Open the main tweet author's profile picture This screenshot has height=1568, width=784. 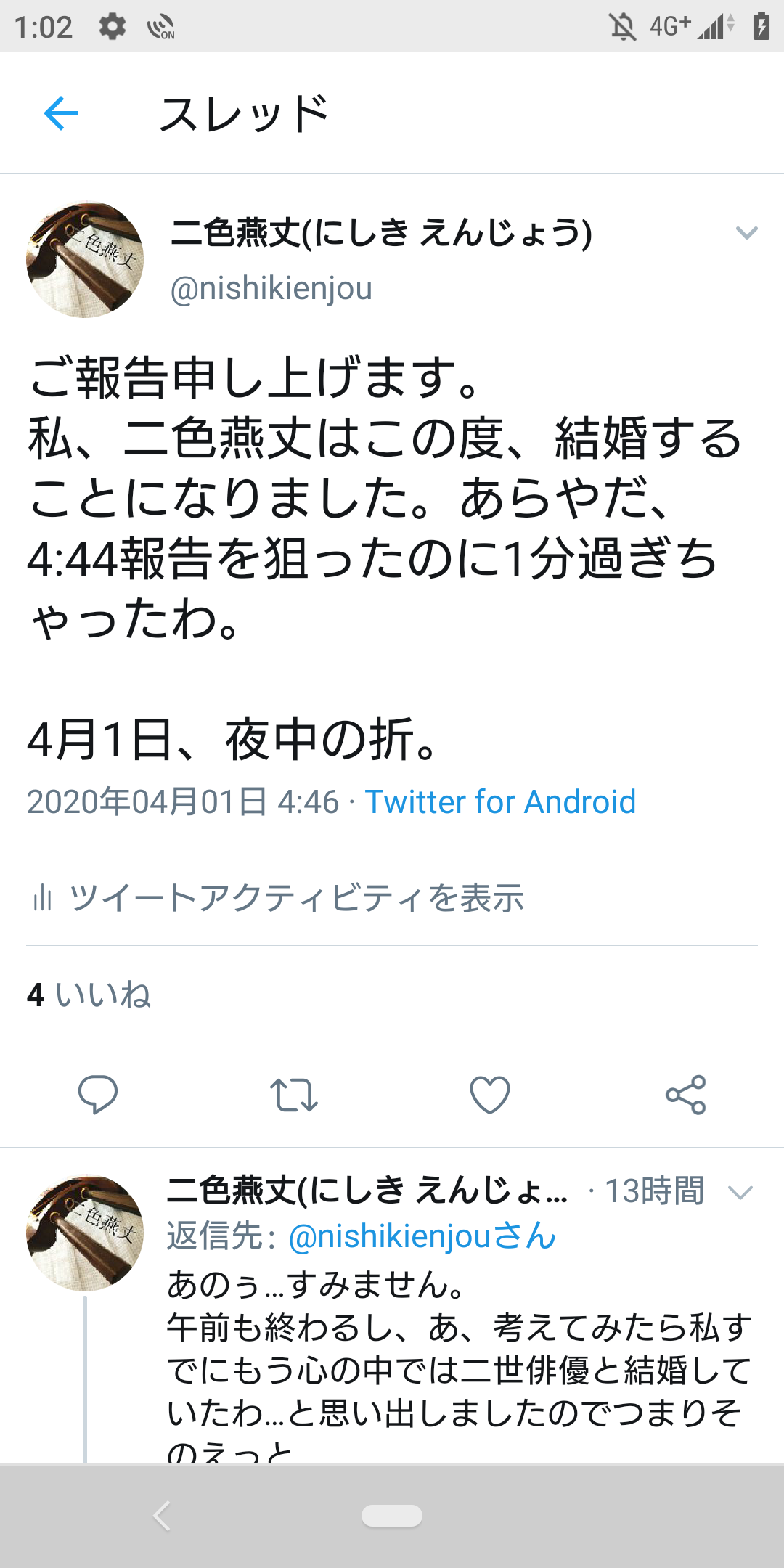[x=85, y=259]
